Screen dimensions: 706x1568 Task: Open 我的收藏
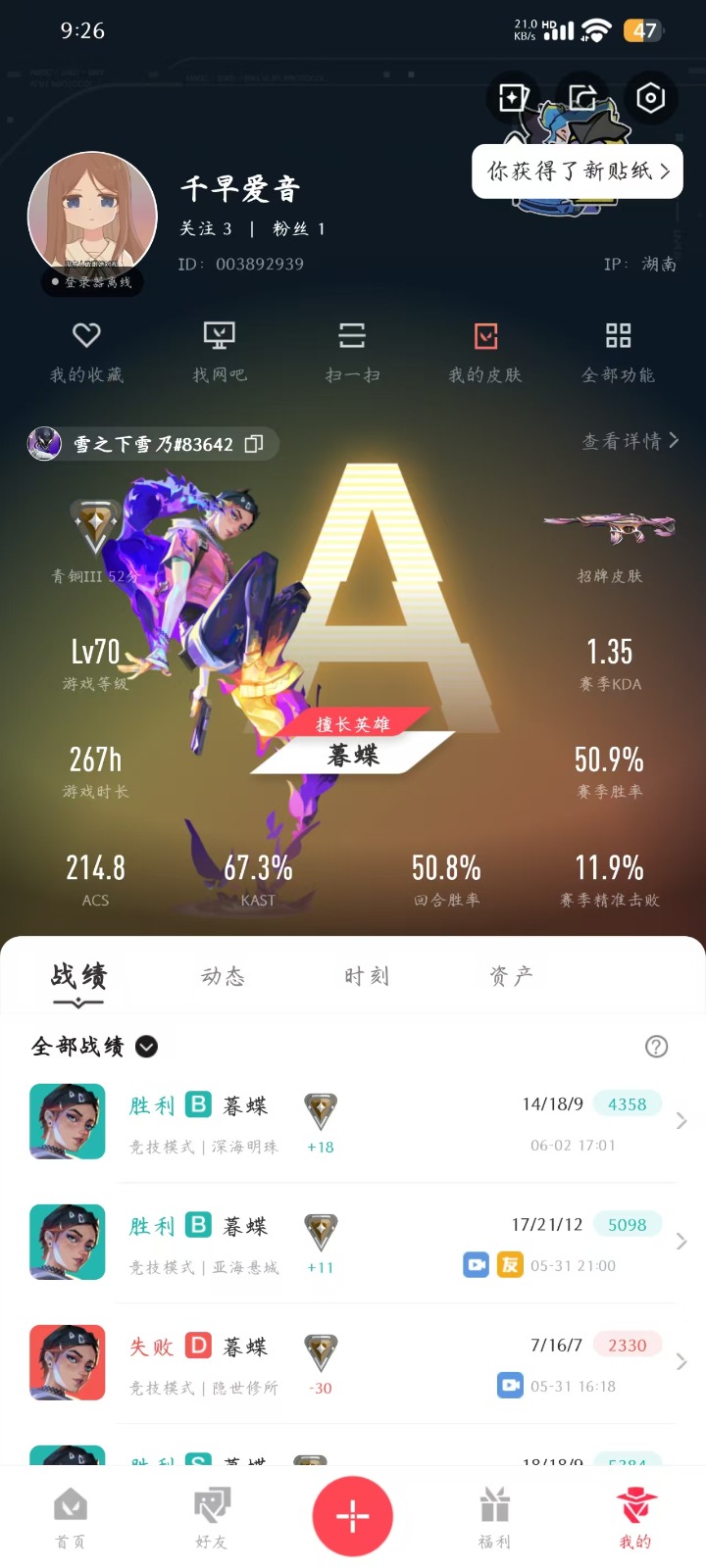pos(86,353)
